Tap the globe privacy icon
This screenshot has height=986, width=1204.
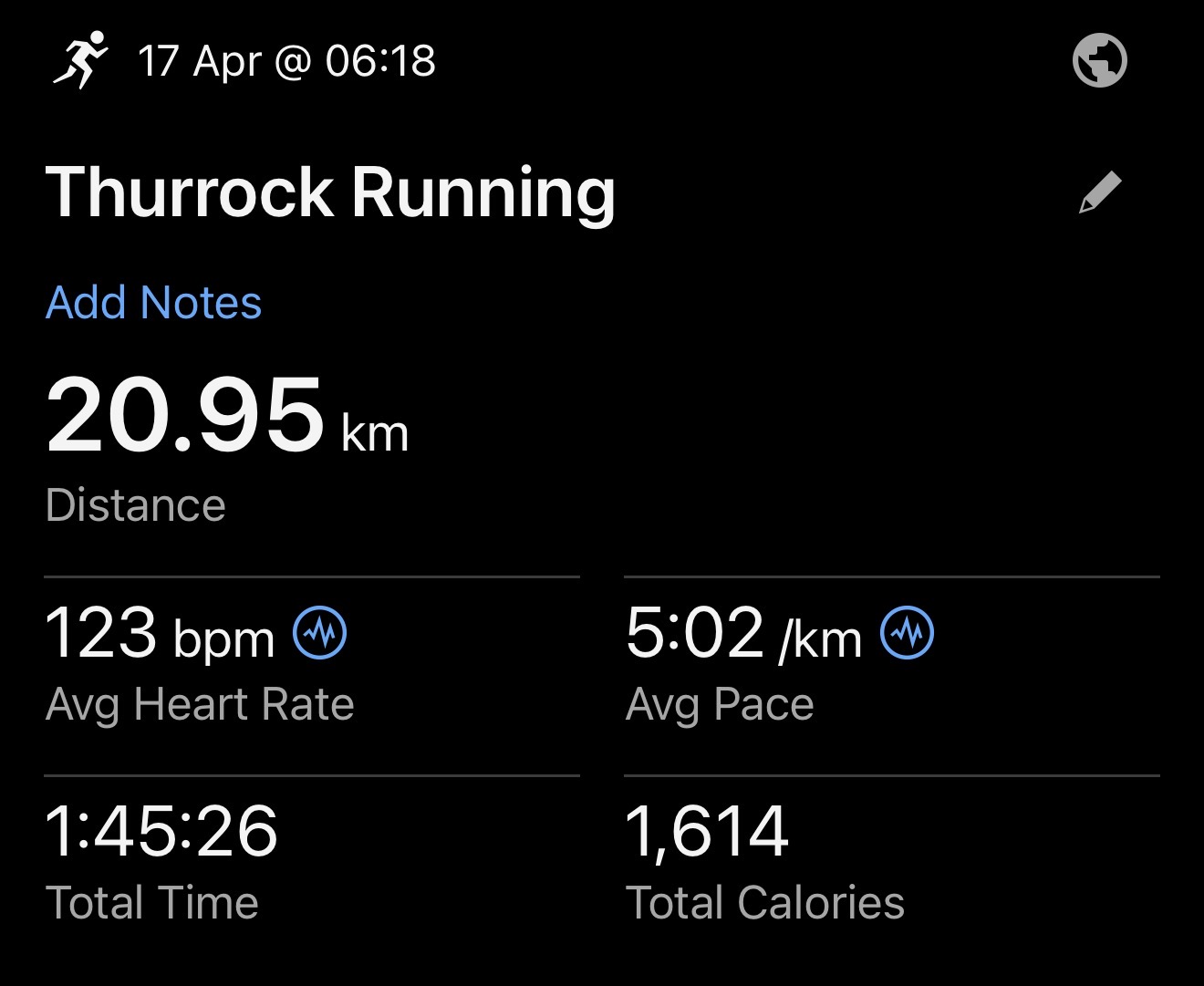coord(1099,61)
